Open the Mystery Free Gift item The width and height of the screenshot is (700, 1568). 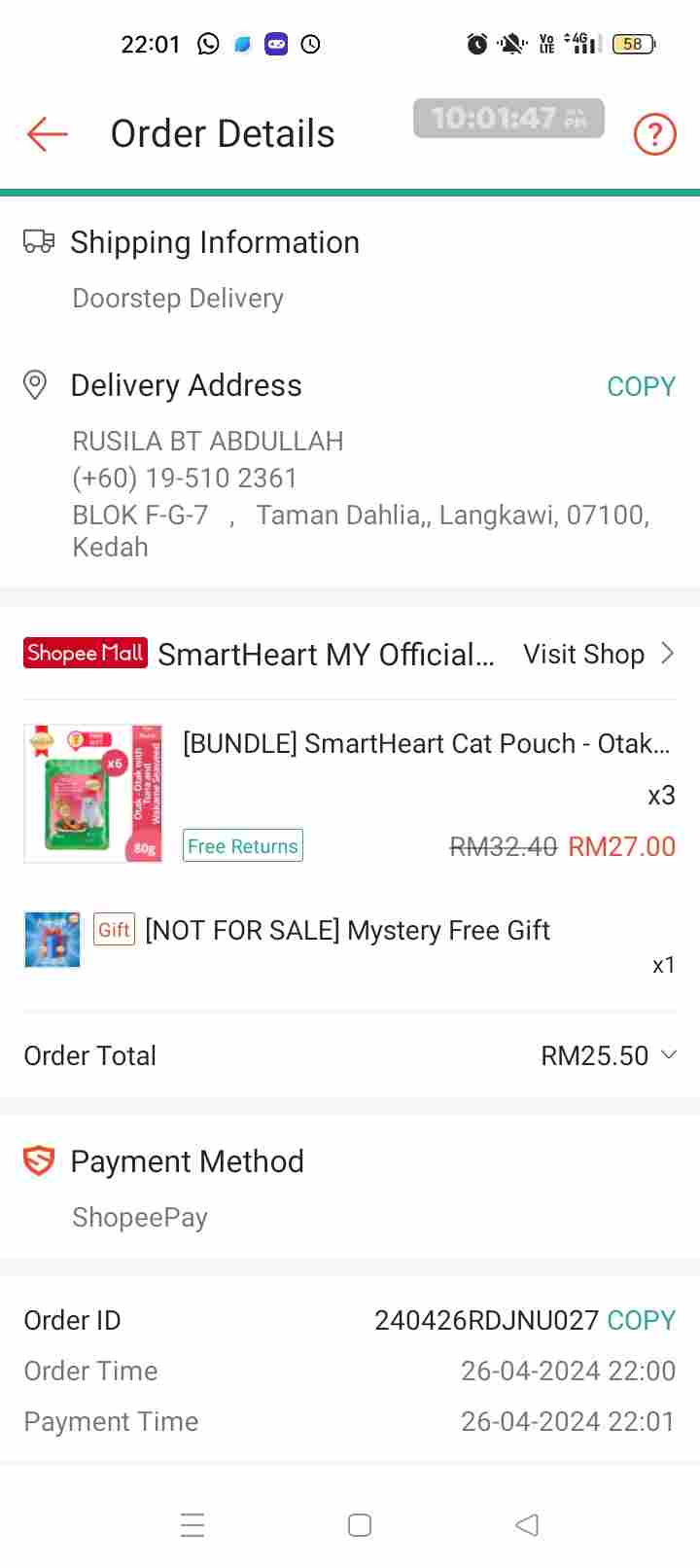[x=346, y=931]
